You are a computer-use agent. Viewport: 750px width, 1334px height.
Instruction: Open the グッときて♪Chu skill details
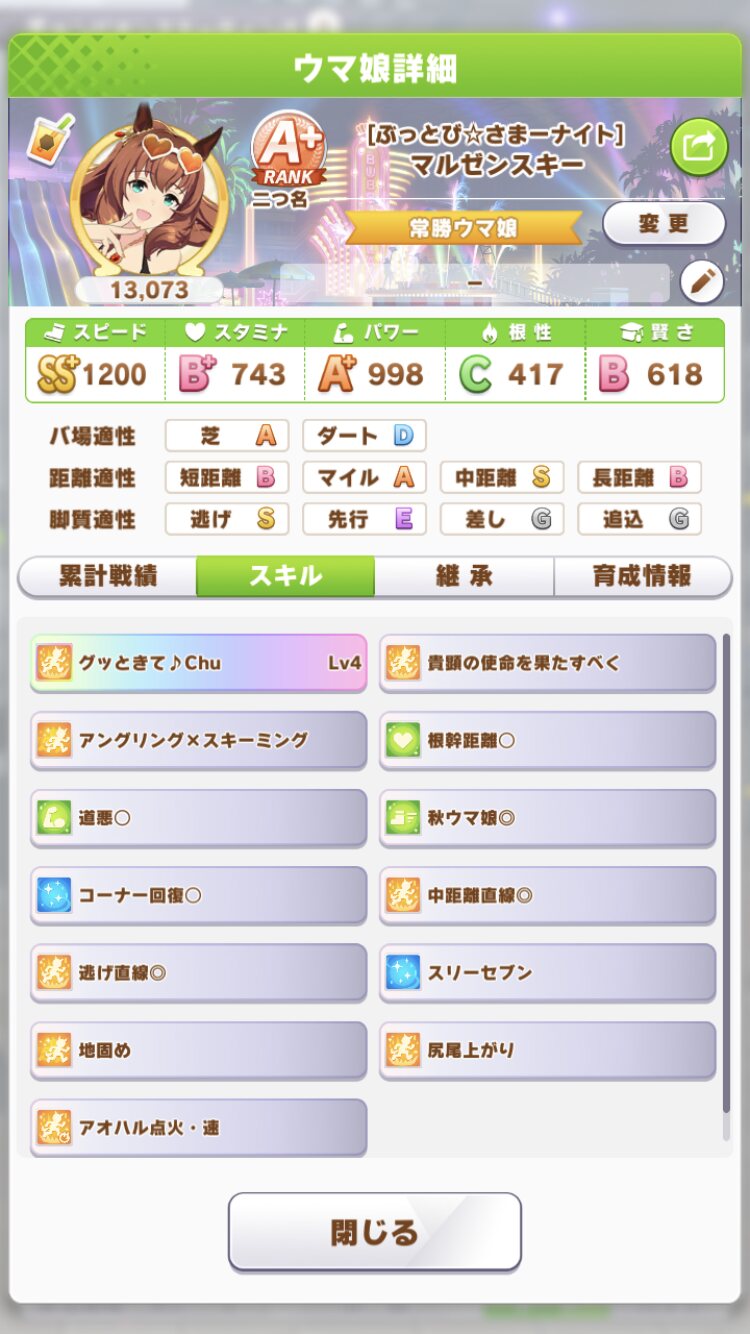coord(198,662)
